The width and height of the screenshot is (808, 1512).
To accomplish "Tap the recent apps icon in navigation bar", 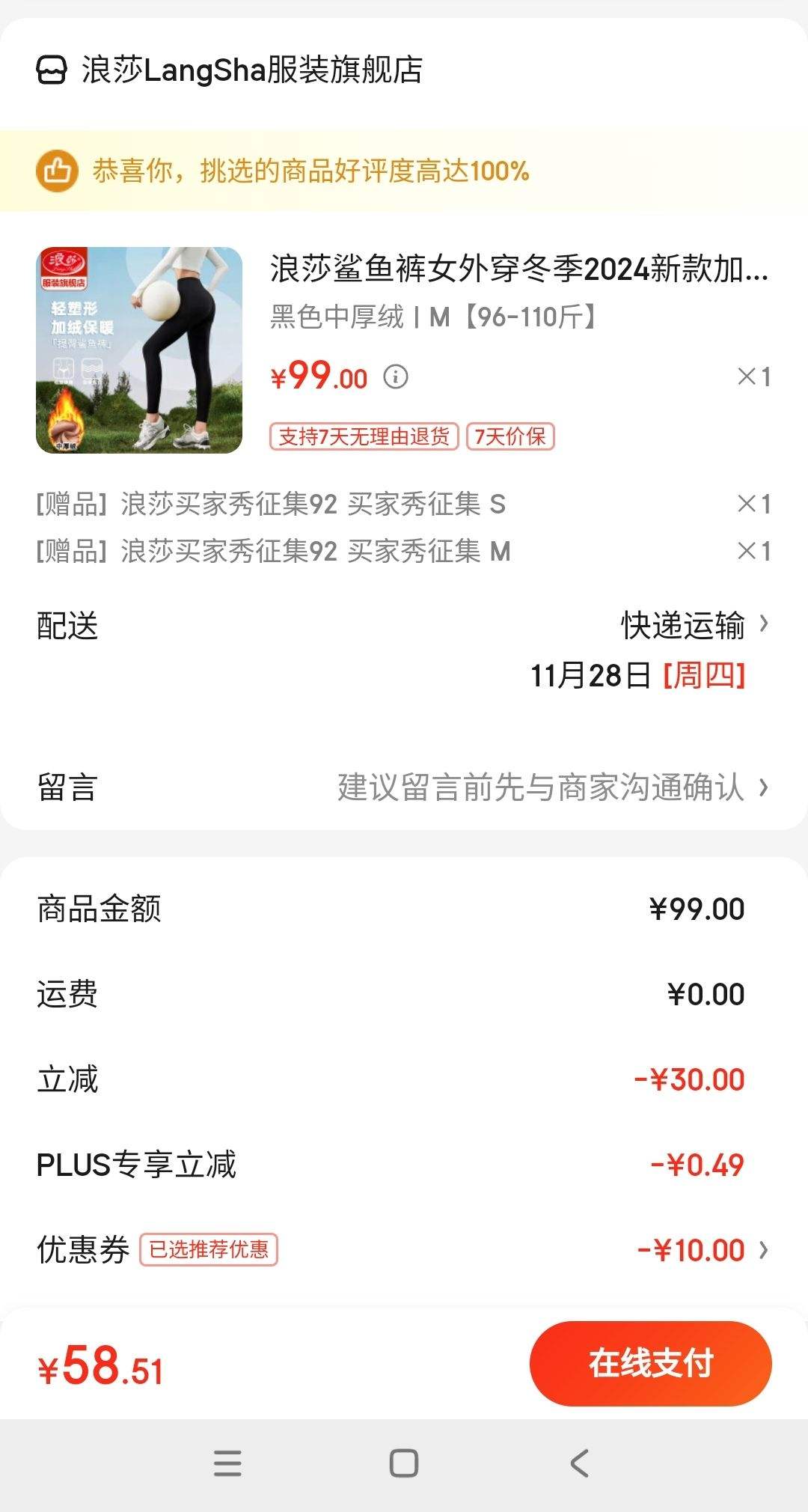I will (227, 1466).
